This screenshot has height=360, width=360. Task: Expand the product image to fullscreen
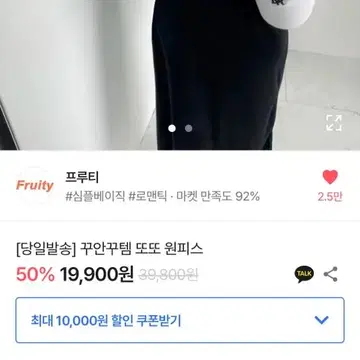click(x=334, y=123)
